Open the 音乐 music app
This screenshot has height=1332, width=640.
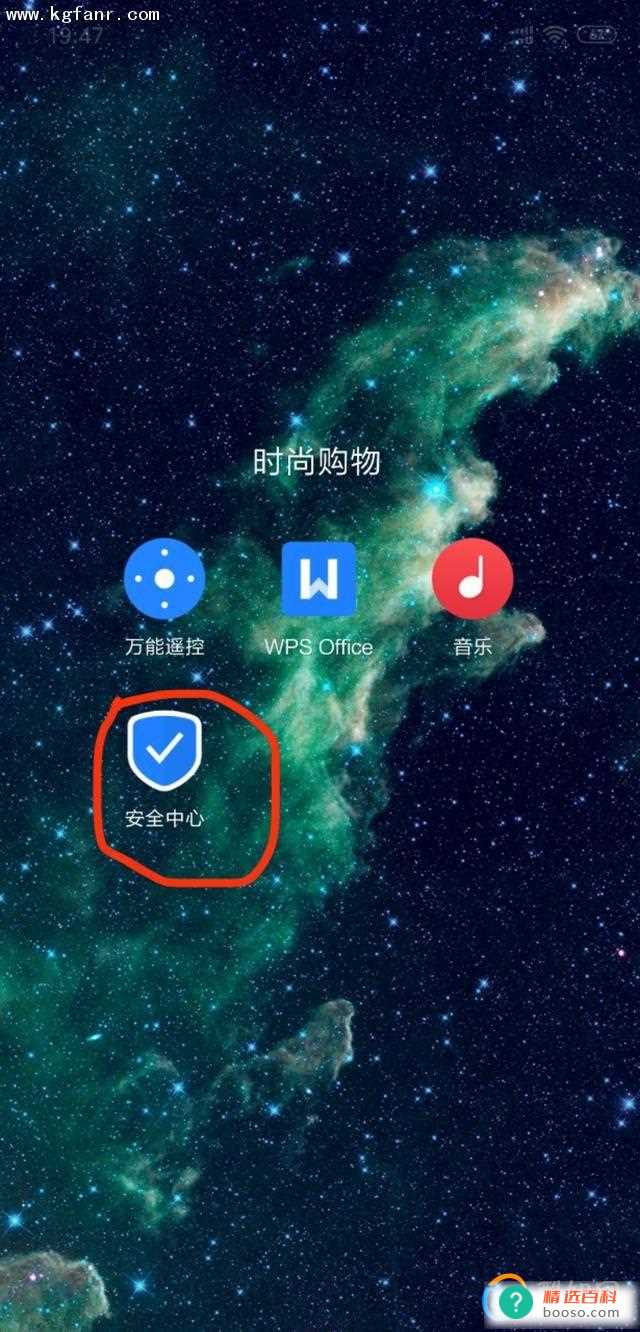point(472,580)
